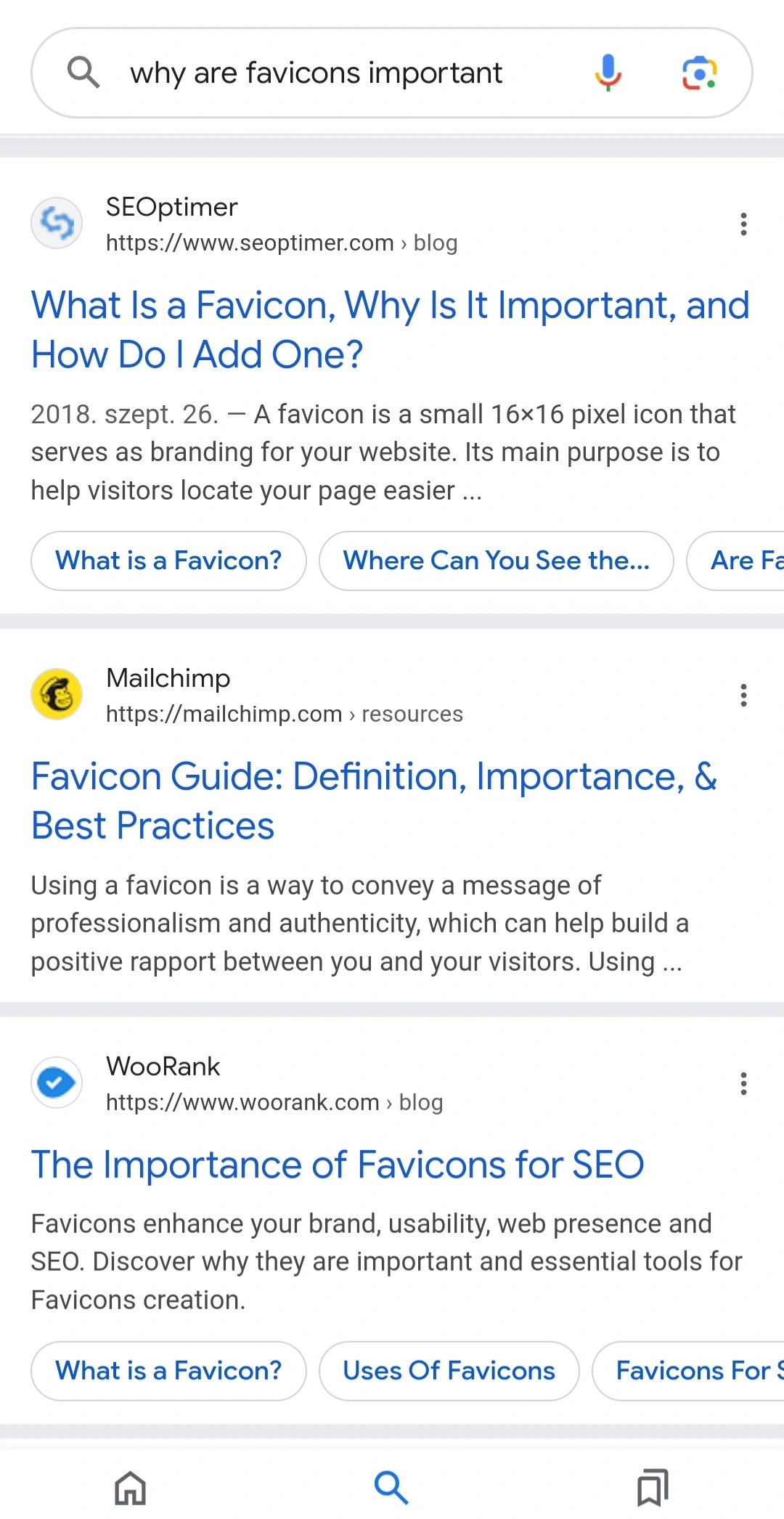Image resolution: width=784 pixels, height=1519 pixels.
Task: Select the 'What is a Favicon?' chip
Action: click(x=168, y=561)
